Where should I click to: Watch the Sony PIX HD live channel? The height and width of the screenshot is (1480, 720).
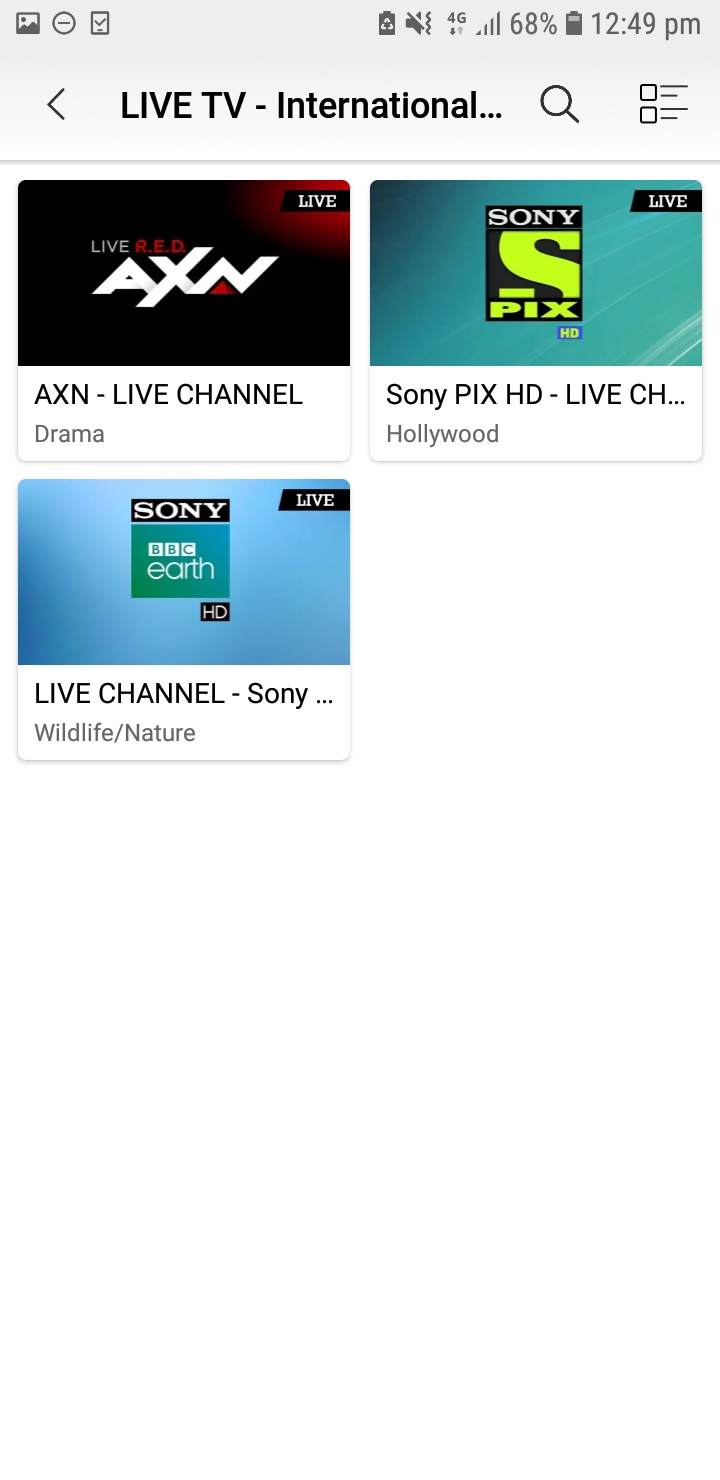[536, 320]
